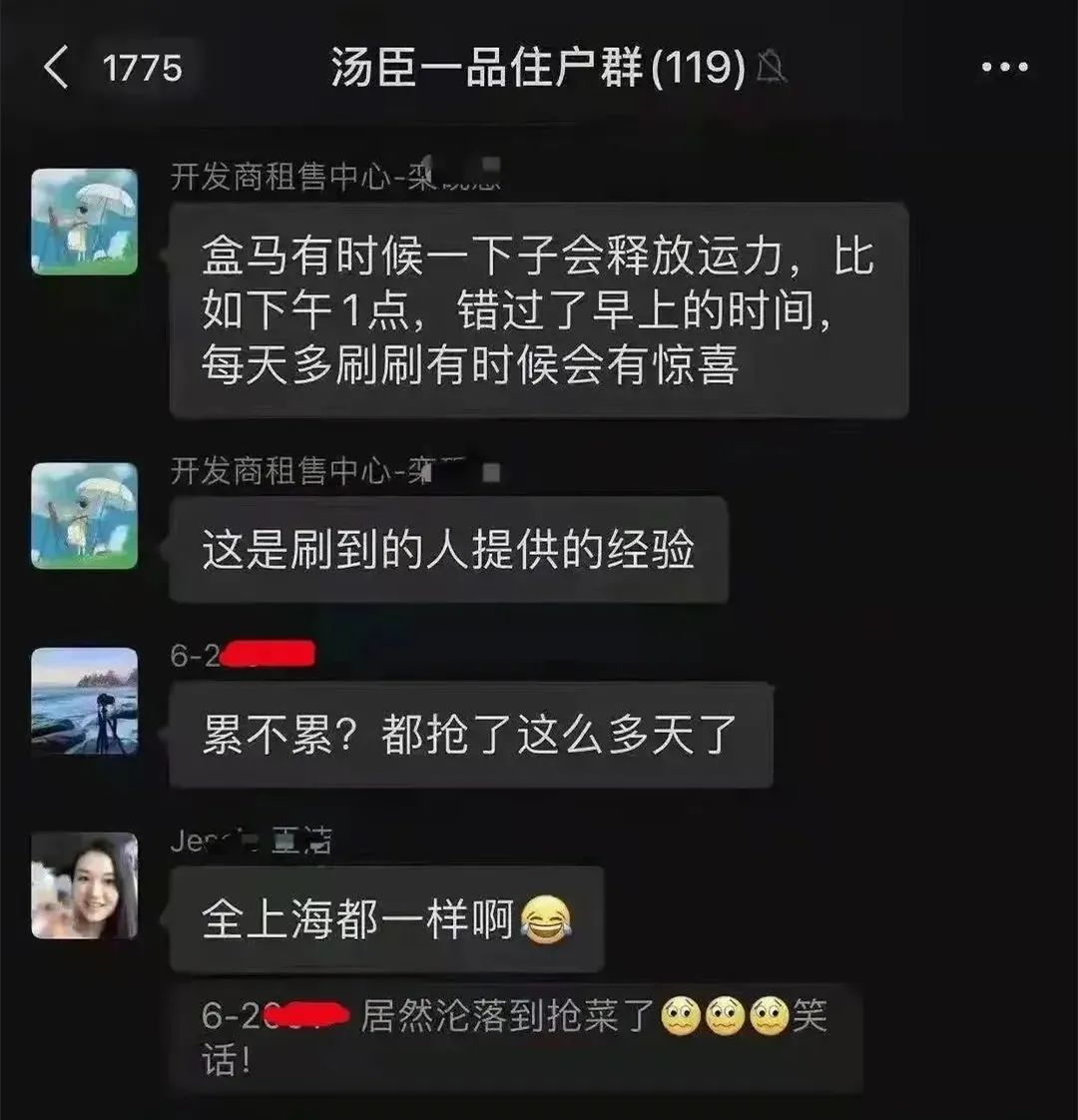Jump to quoted message 居然沦落到抢菜了
This screenshot has width=1078, height=1120.
coord(514,1037)
